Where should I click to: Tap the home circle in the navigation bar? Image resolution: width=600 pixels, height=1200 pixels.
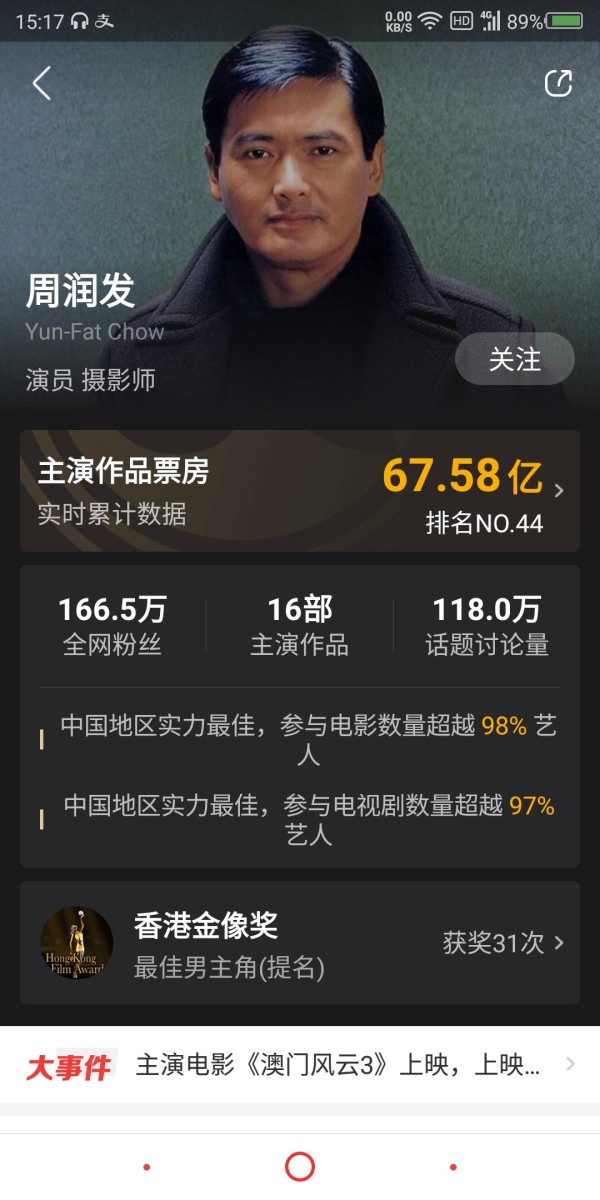300,1166
